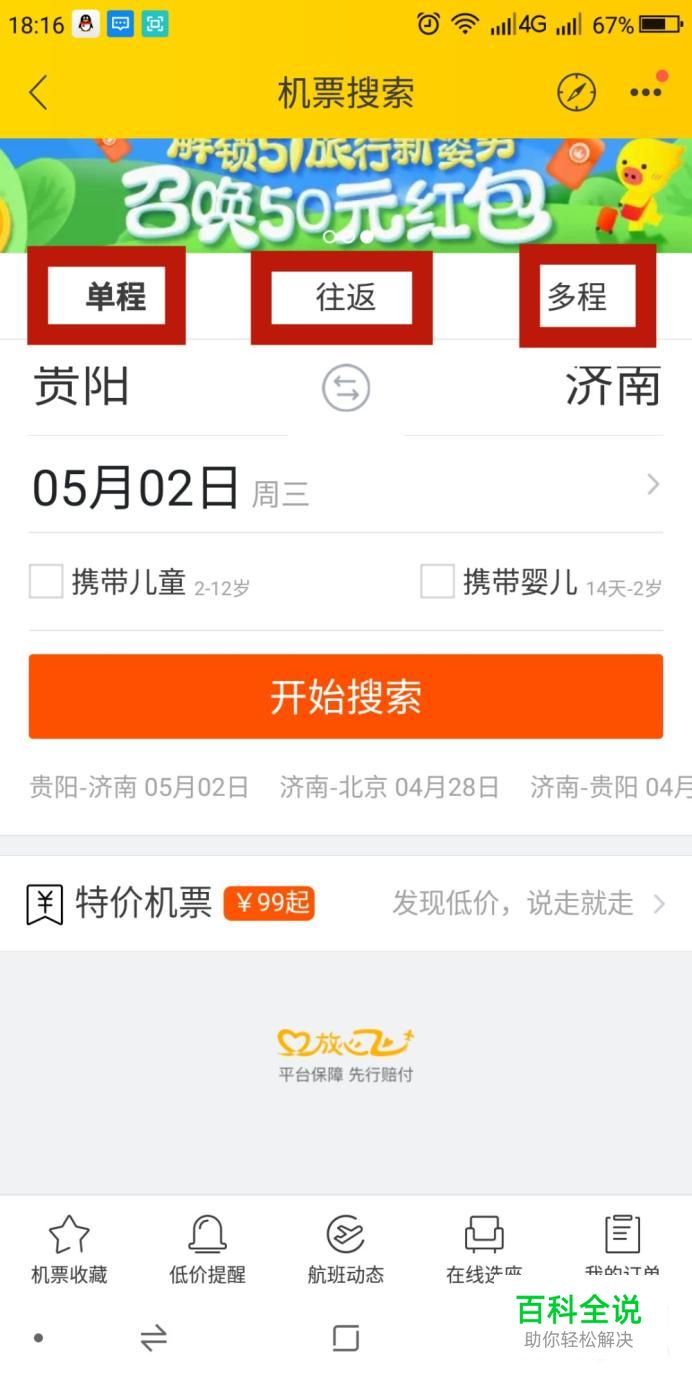Open the 50元红包 promotional banner

pos(346,195)
